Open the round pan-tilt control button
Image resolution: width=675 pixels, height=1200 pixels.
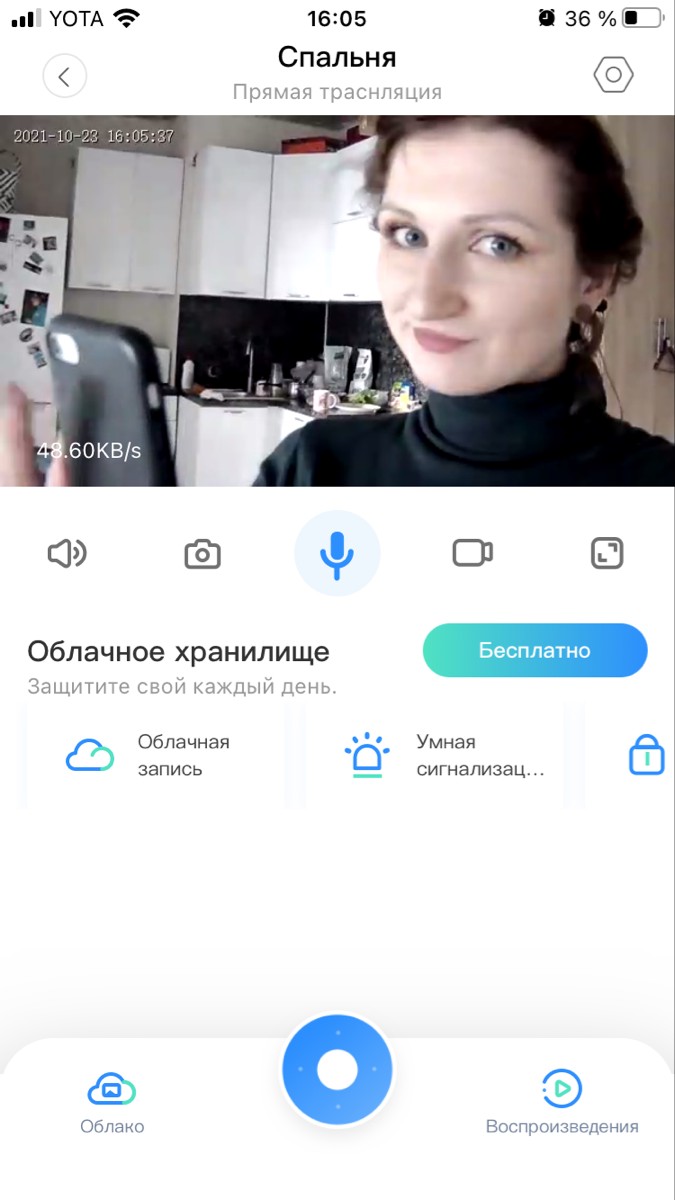point(337,1071)
